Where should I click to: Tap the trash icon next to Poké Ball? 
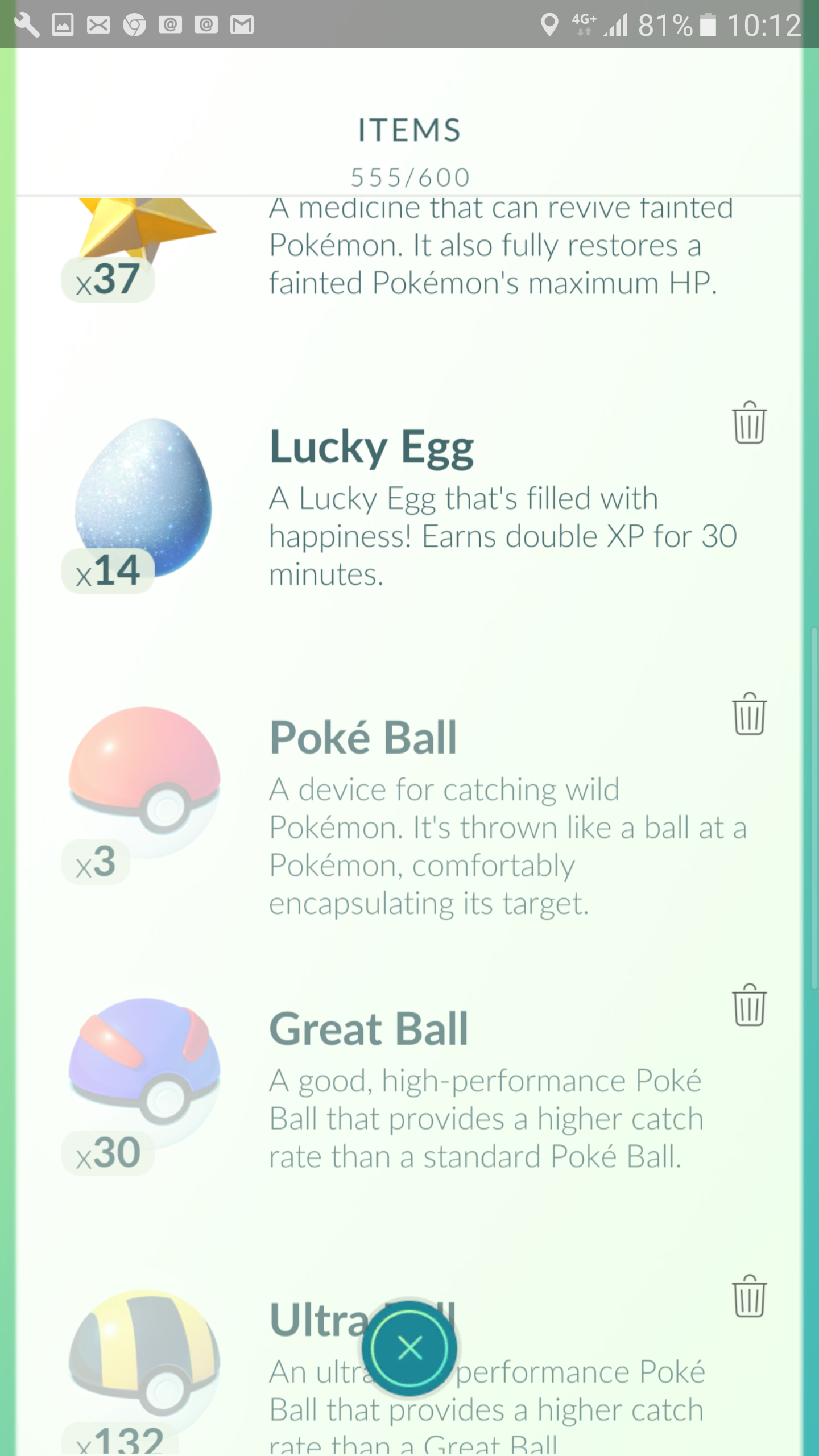click(x=749, y=714)
